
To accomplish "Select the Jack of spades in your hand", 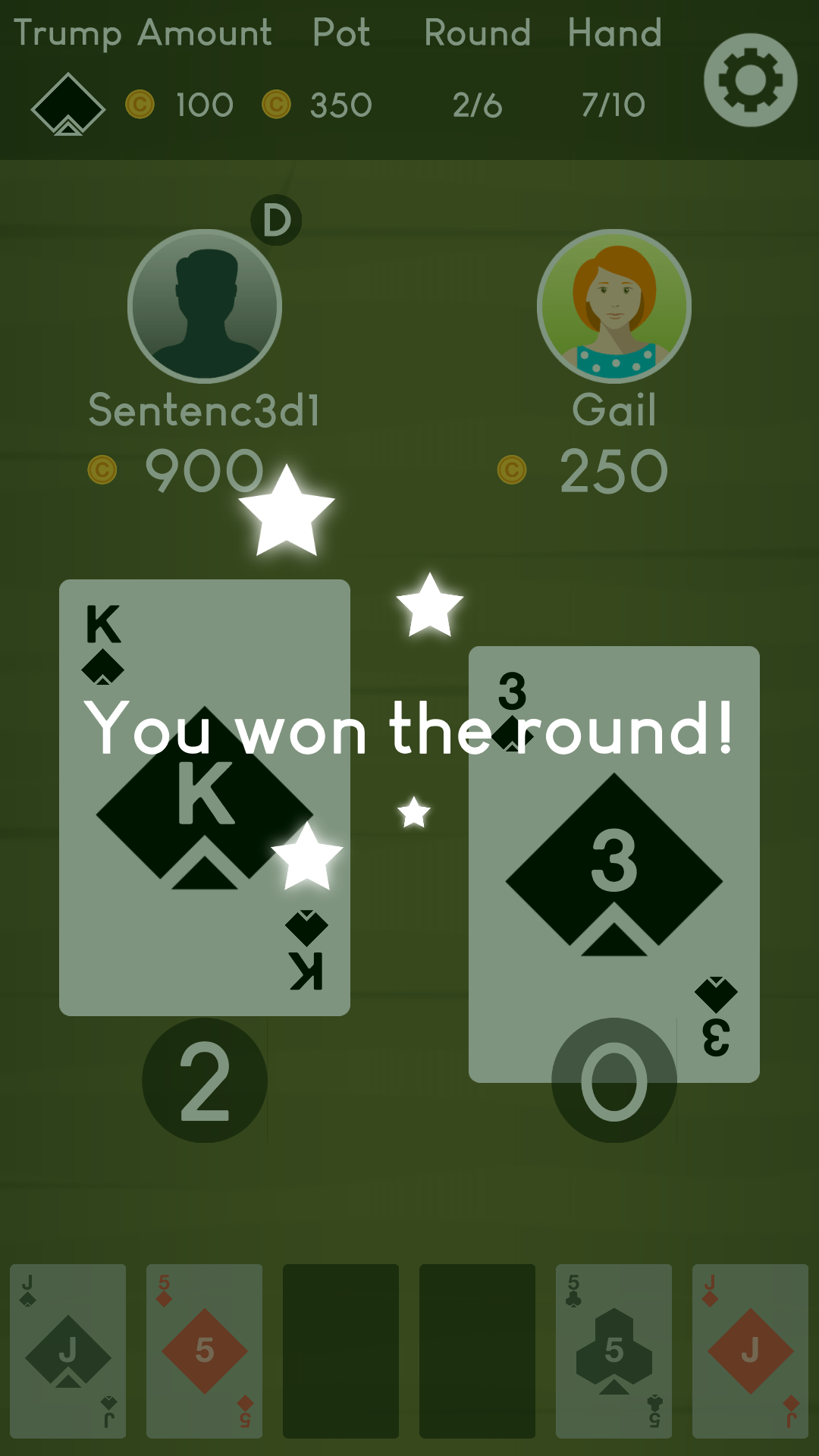I will 67,1352.
